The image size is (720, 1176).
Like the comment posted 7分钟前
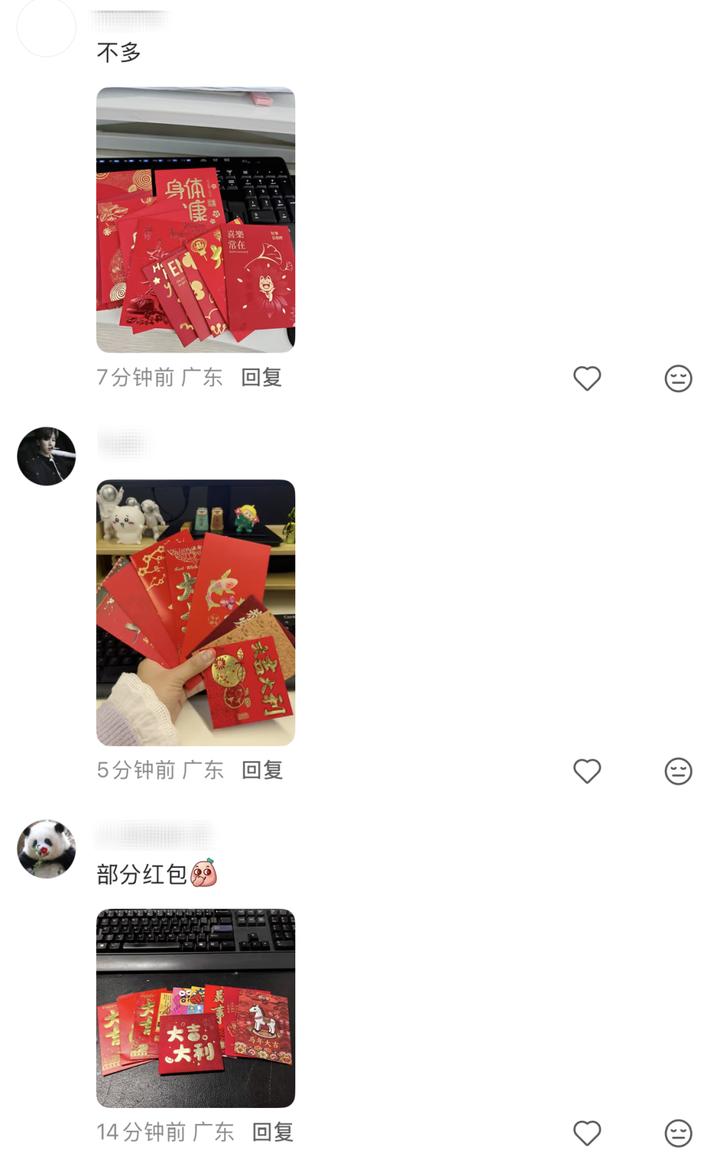coord(587,378)
